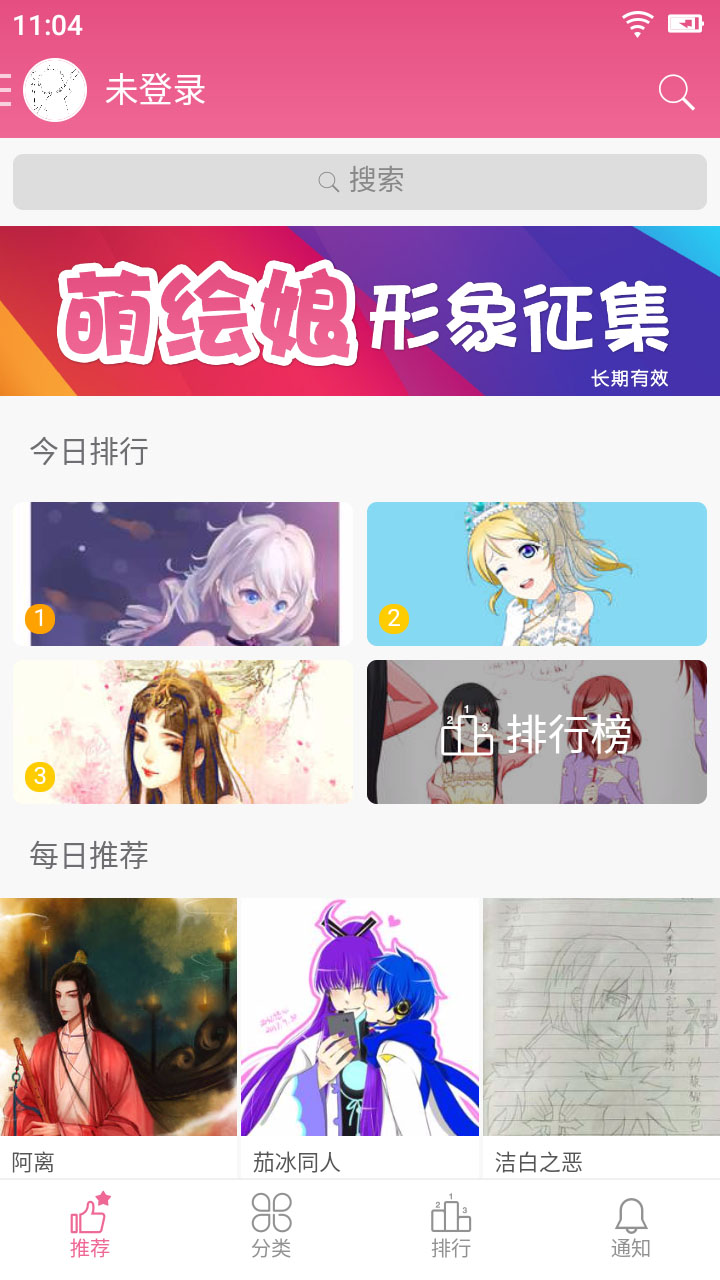Open the 洁白之恶 artwork
720x1280 pixels.
(x=600, y=1016)
